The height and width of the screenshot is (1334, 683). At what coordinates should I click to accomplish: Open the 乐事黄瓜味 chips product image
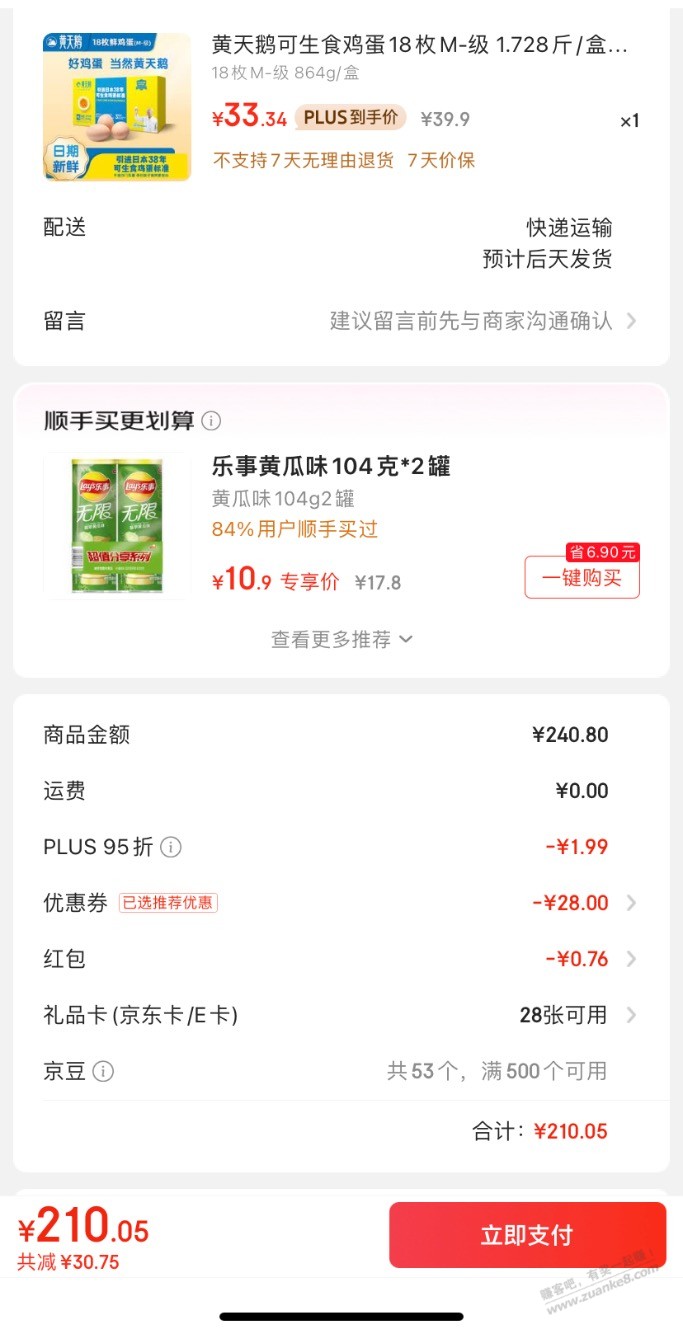(x=117, y=525)
